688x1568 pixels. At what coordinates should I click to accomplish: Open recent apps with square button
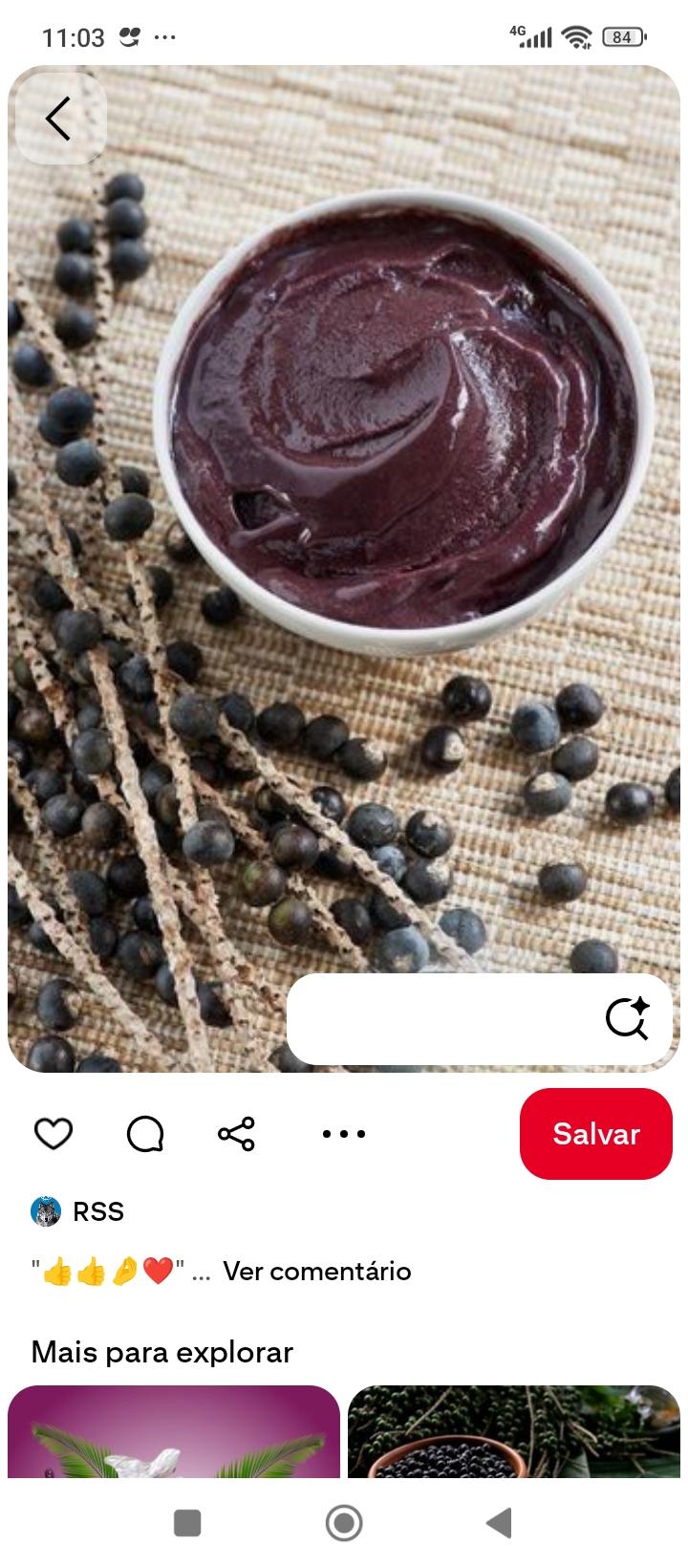187,1522
